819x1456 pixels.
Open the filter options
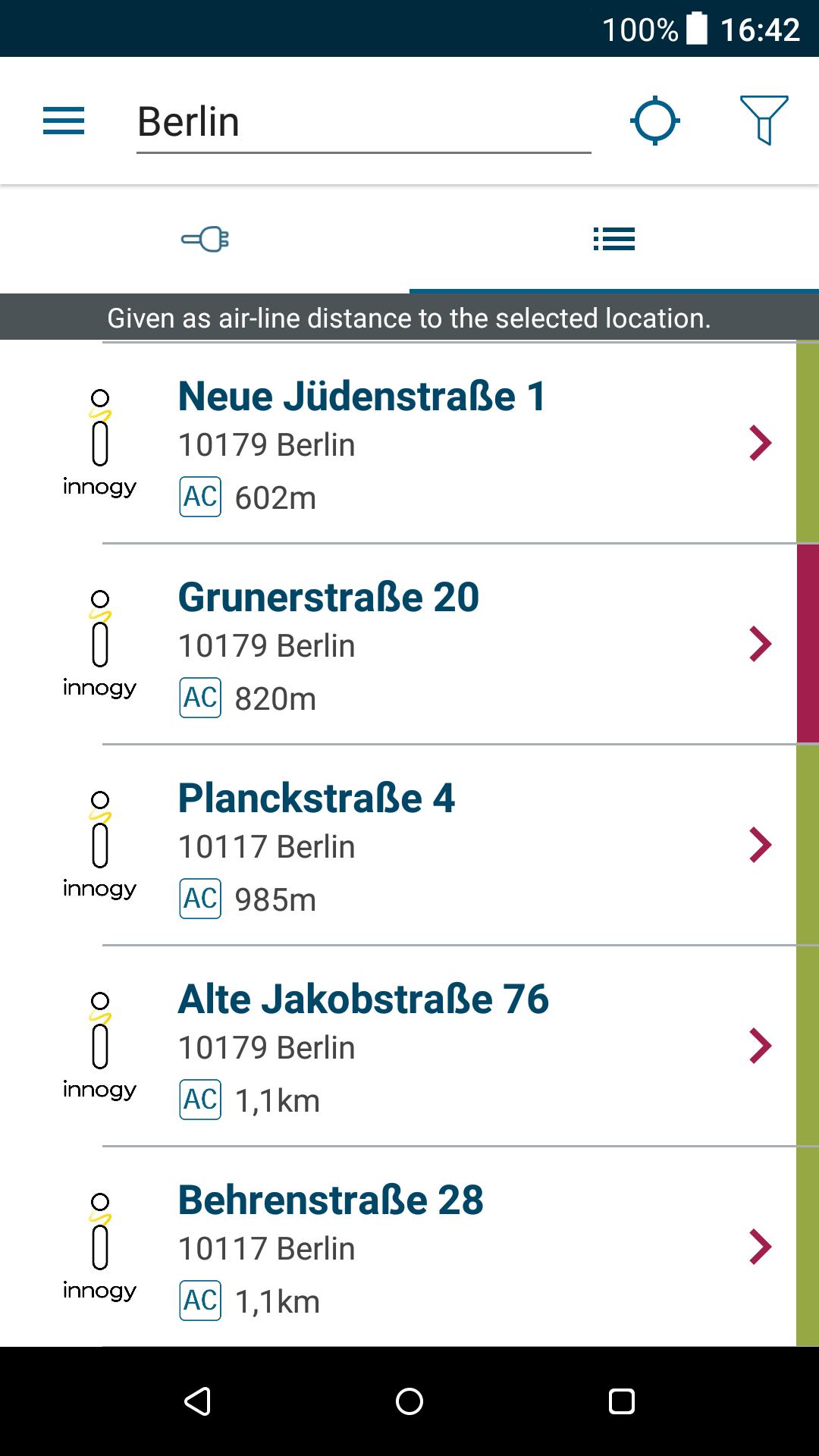[x=764, y=121]
